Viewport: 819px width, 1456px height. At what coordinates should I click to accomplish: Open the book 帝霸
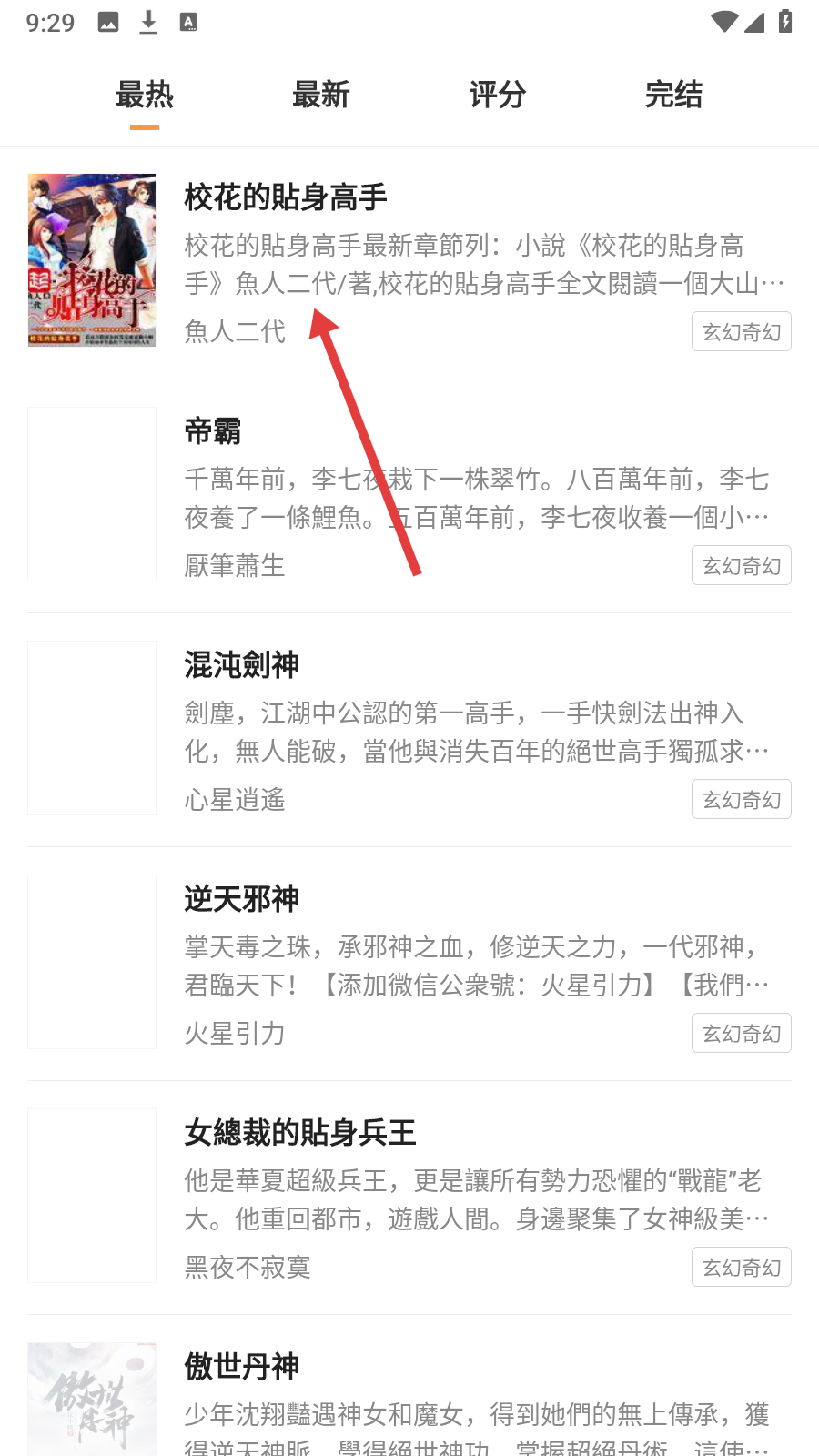point(213,431)
